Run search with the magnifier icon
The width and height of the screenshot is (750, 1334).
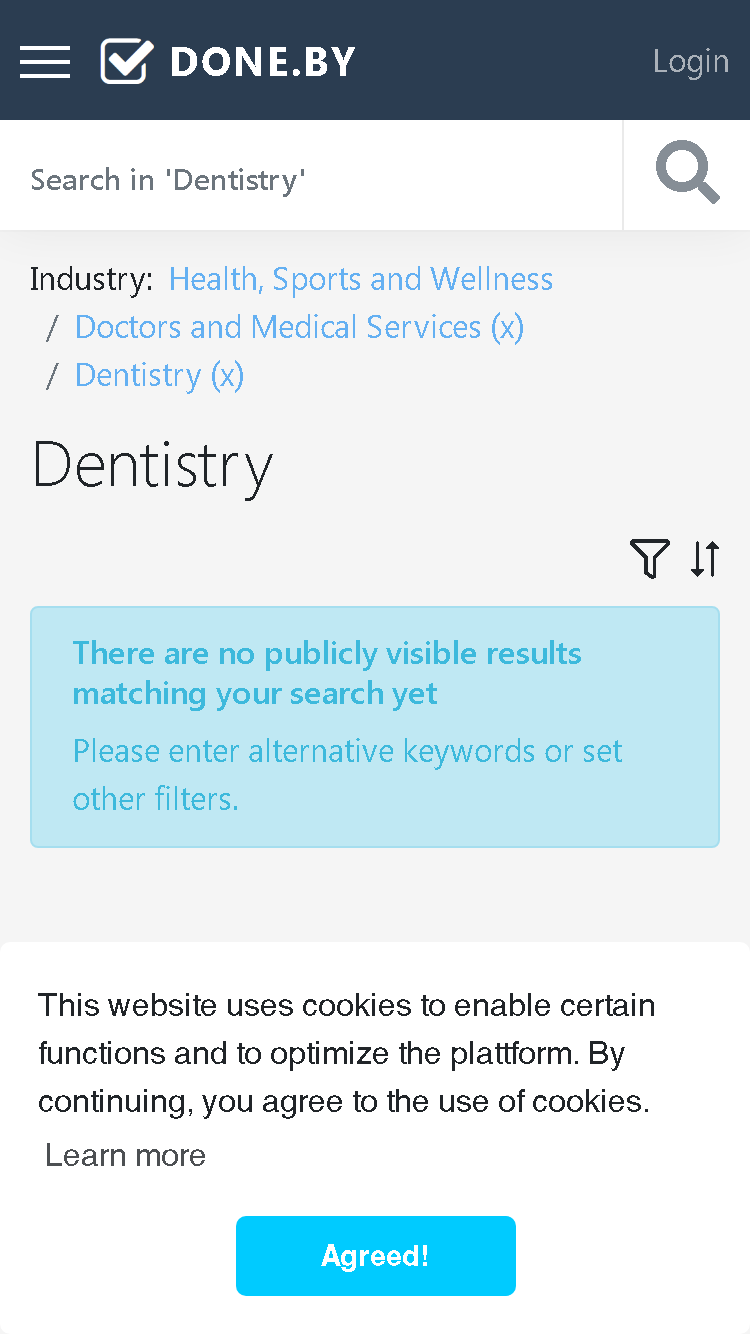click(x=687, y=174)
